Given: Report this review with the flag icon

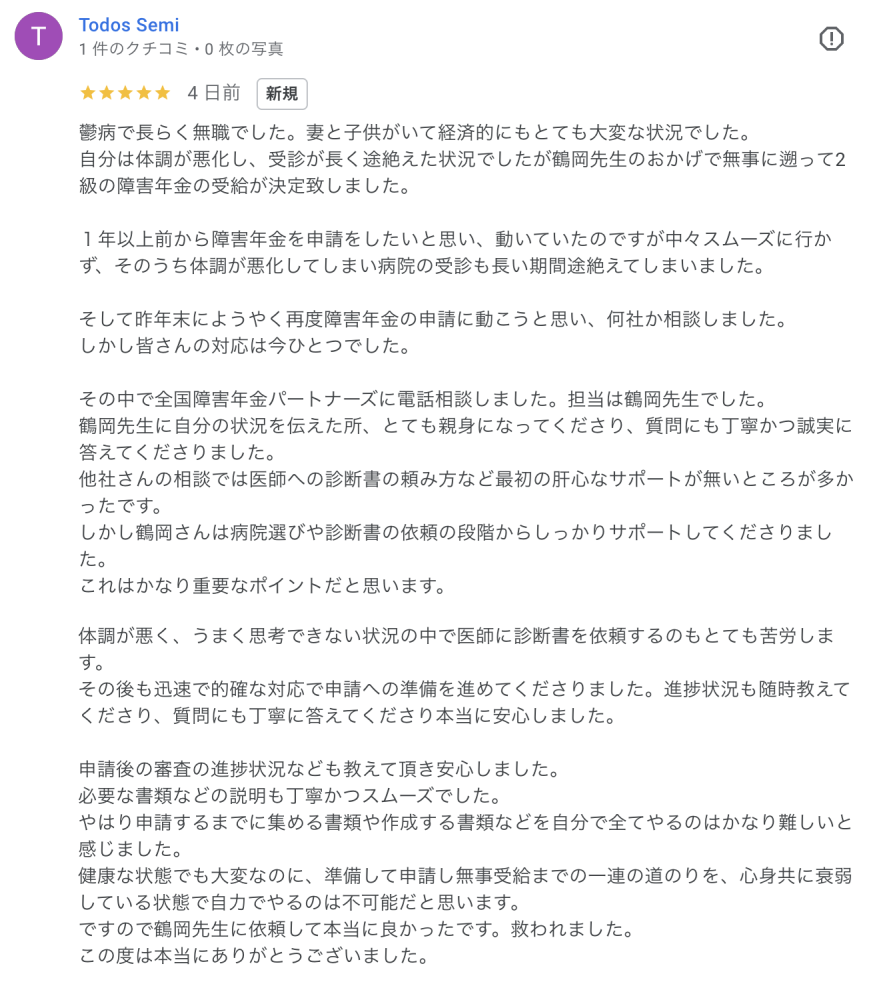Looking at the screenshot, I should click(x=831, y=39).
